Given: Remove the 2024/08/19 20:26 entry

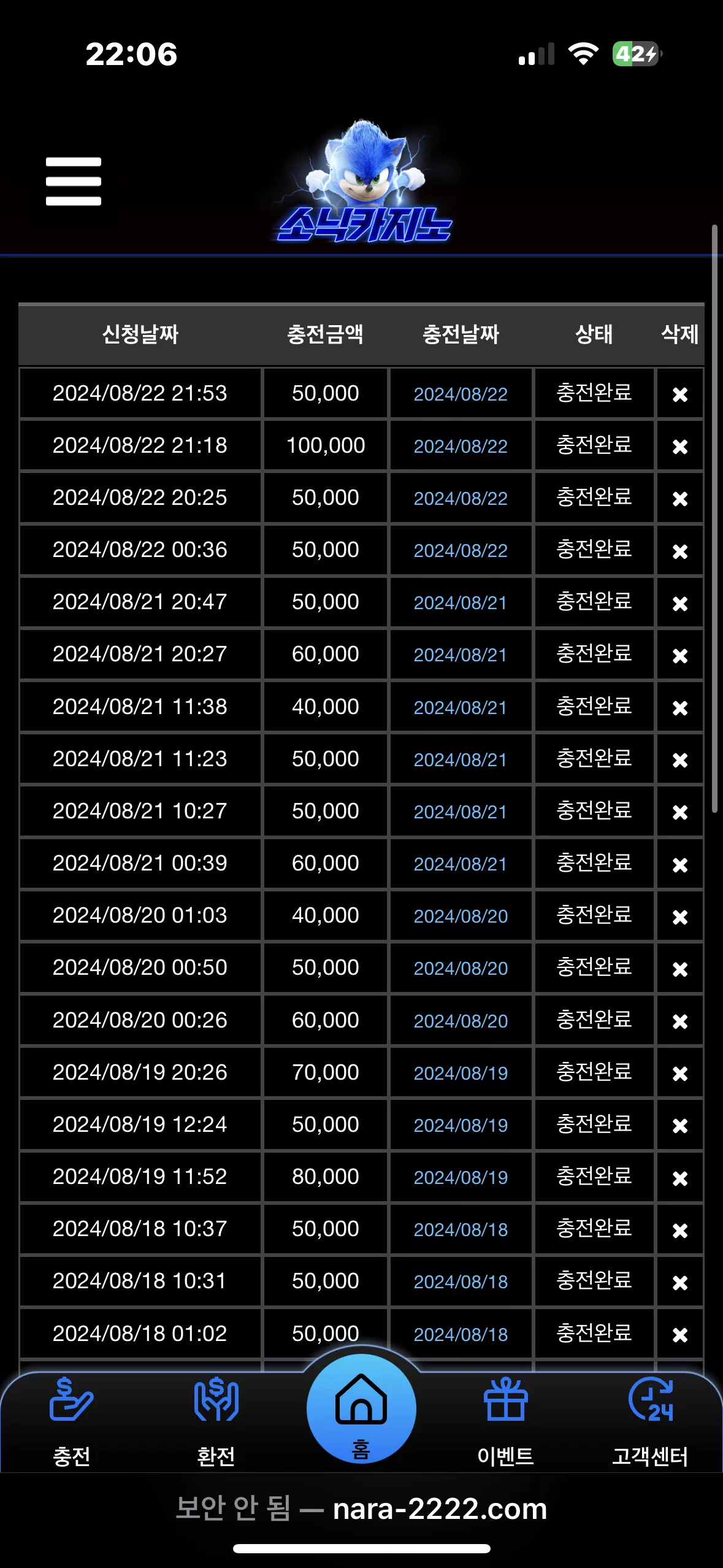Looking at the screenshot, I should coord(680,1074).
